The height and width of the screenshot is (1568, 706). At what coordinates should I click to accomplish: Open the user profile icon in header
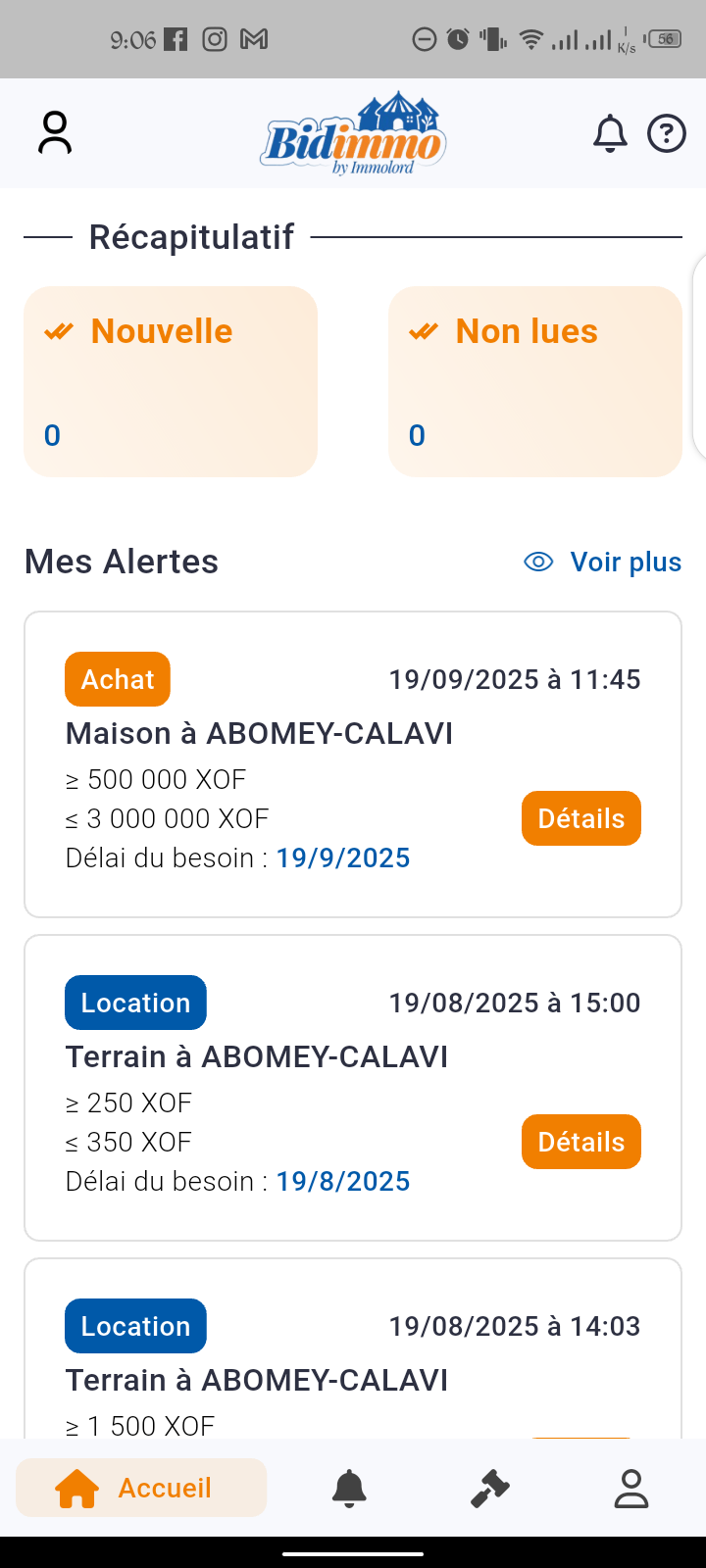pos(55,133)
